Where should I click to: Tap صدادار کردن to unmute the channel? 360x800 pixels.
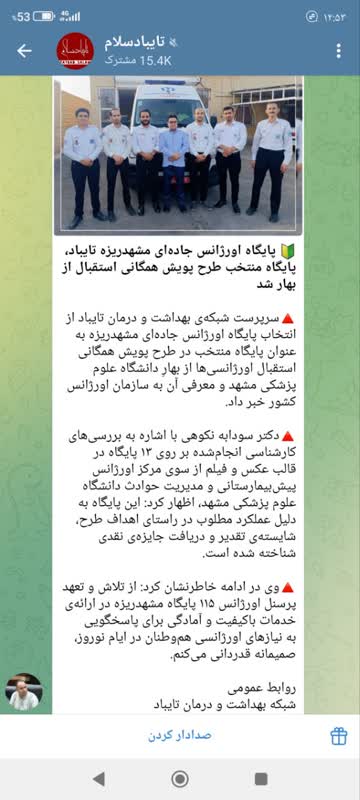(x=179, y=735)
